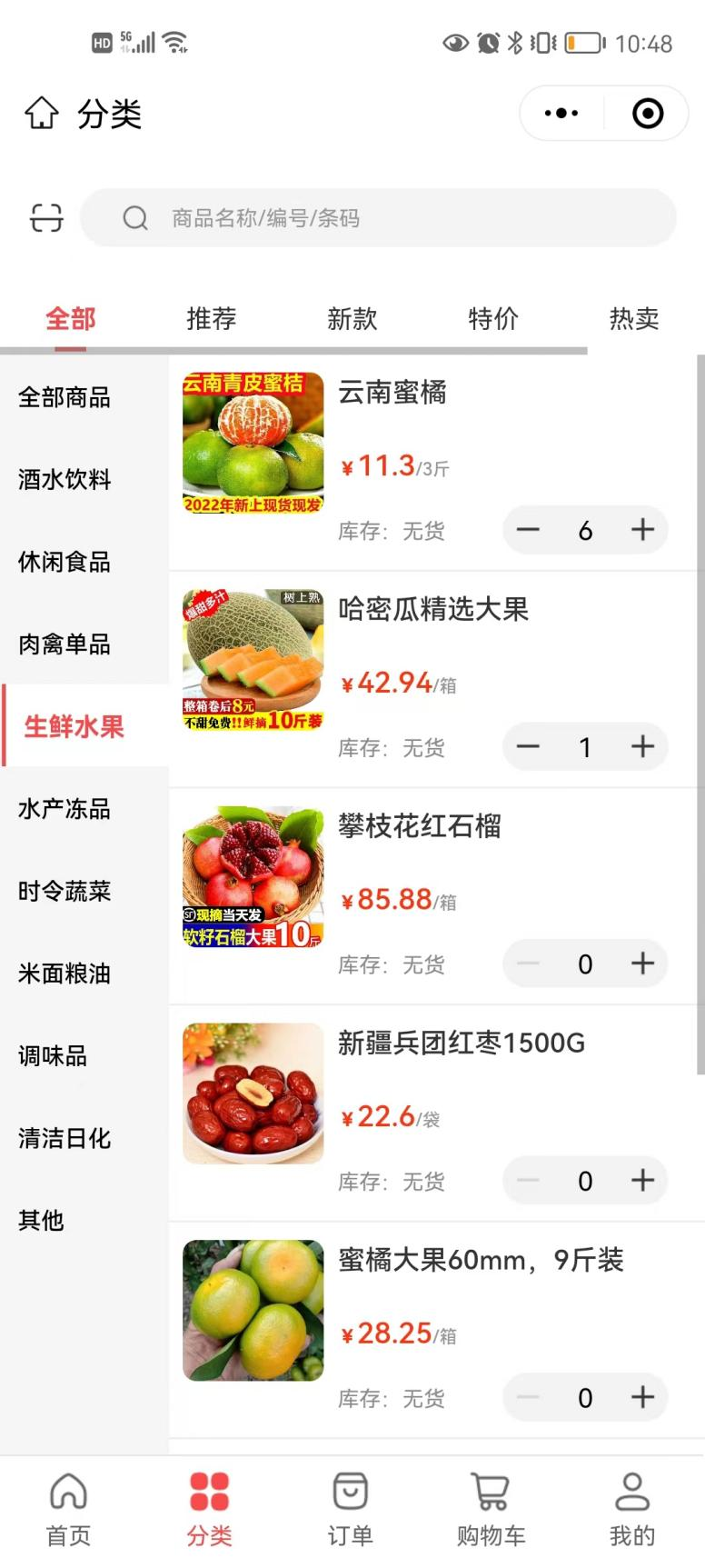
Task: Decrease quantity of 哈密瓜精选大果
Action: (528, 747)
